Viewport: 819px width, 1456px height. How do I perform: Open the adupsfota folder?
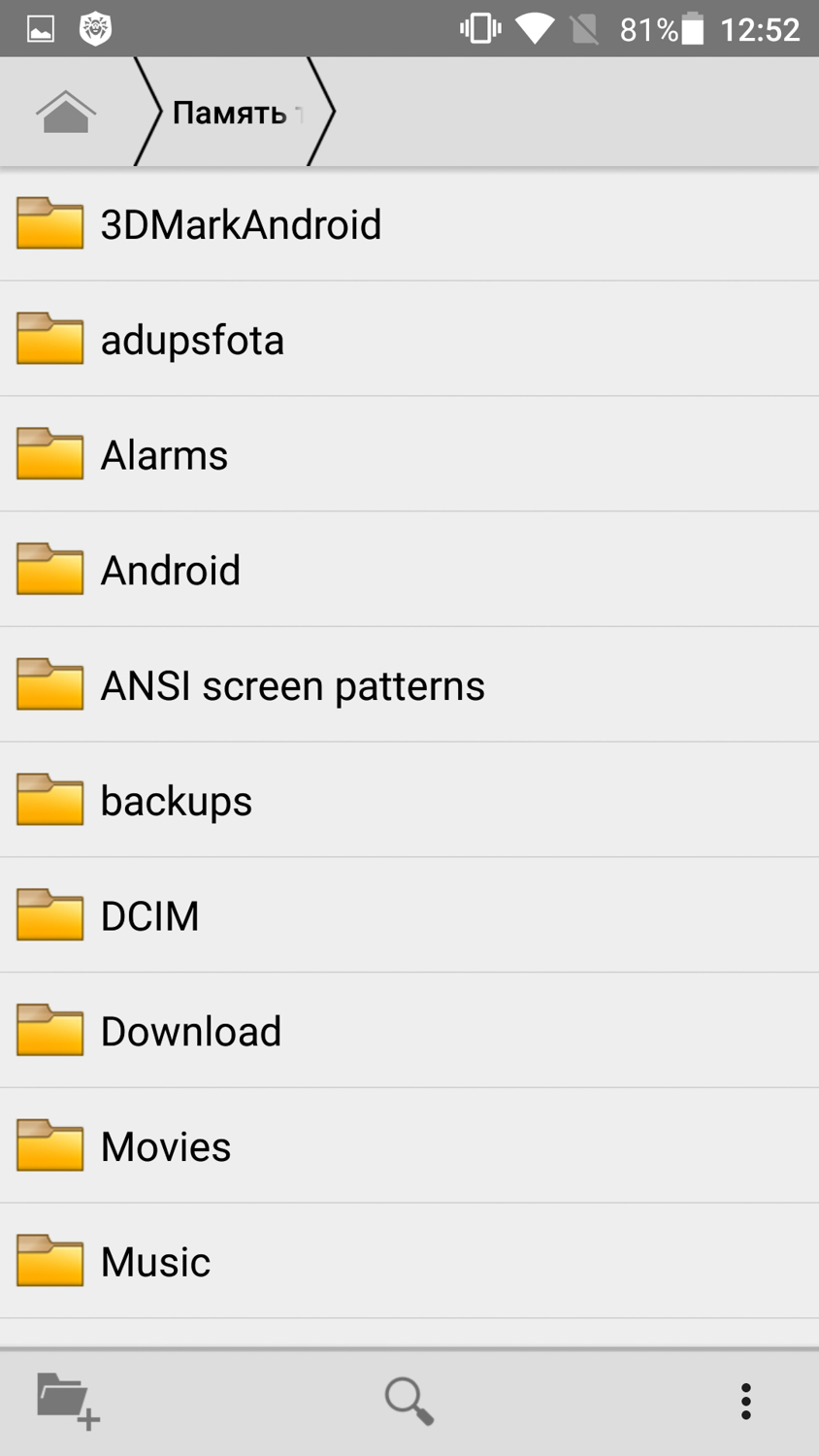pyautogui.click(x=192, y=341)
